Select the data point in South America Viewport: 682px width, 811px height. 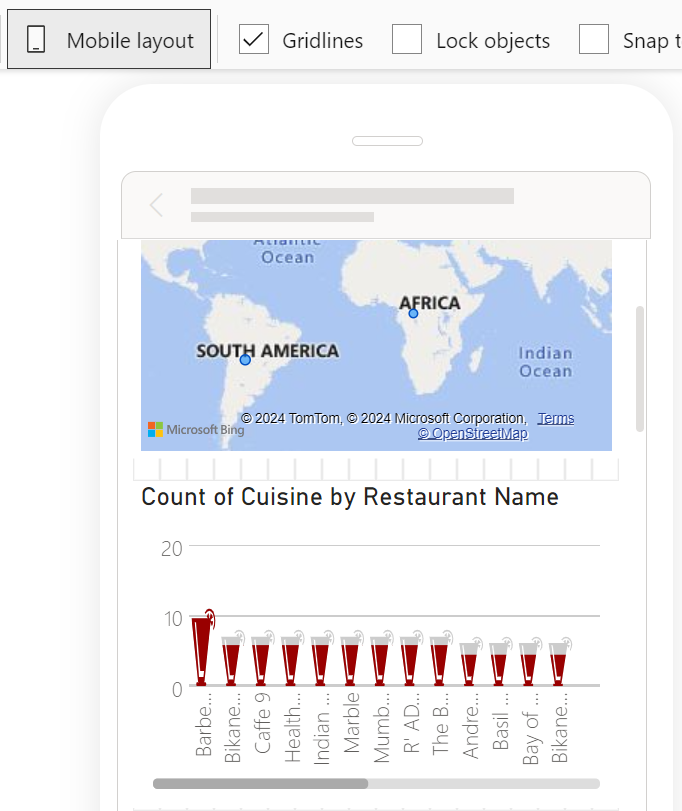click(245, 360)
